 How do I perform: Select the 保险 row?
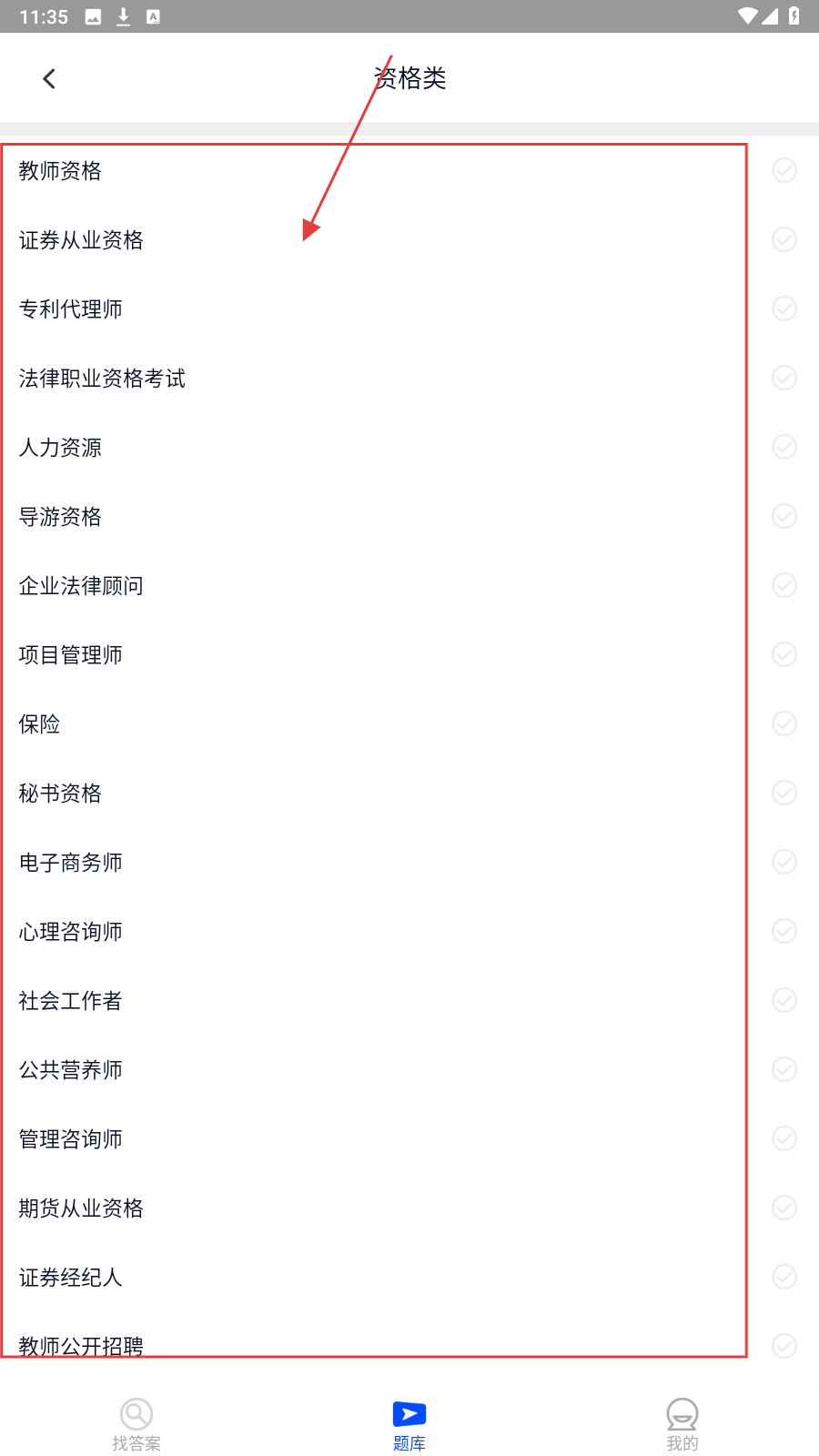(x=409, y=723)
